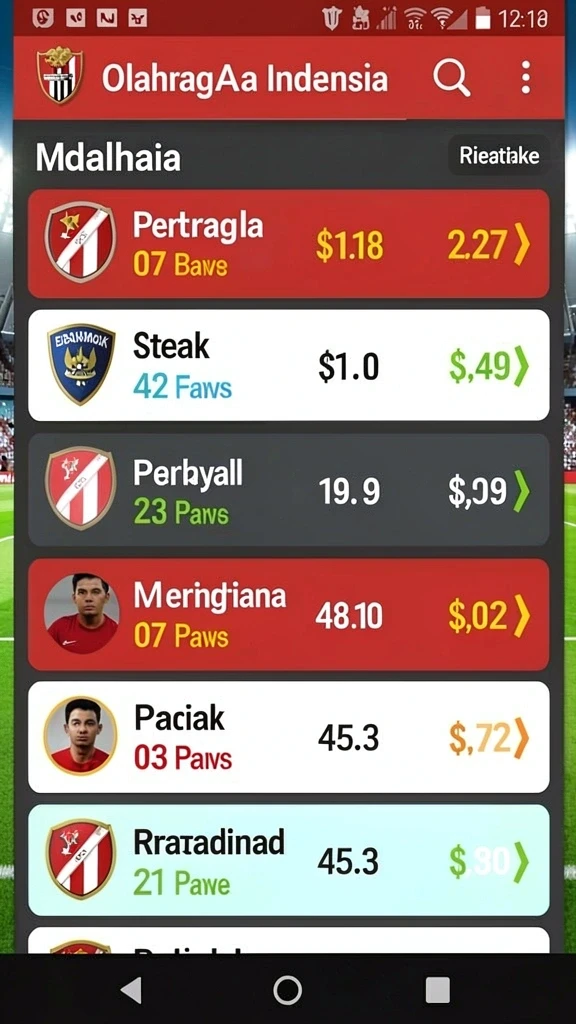Open the search magnifier icon
576x1024 pixels.
(451, 78)
